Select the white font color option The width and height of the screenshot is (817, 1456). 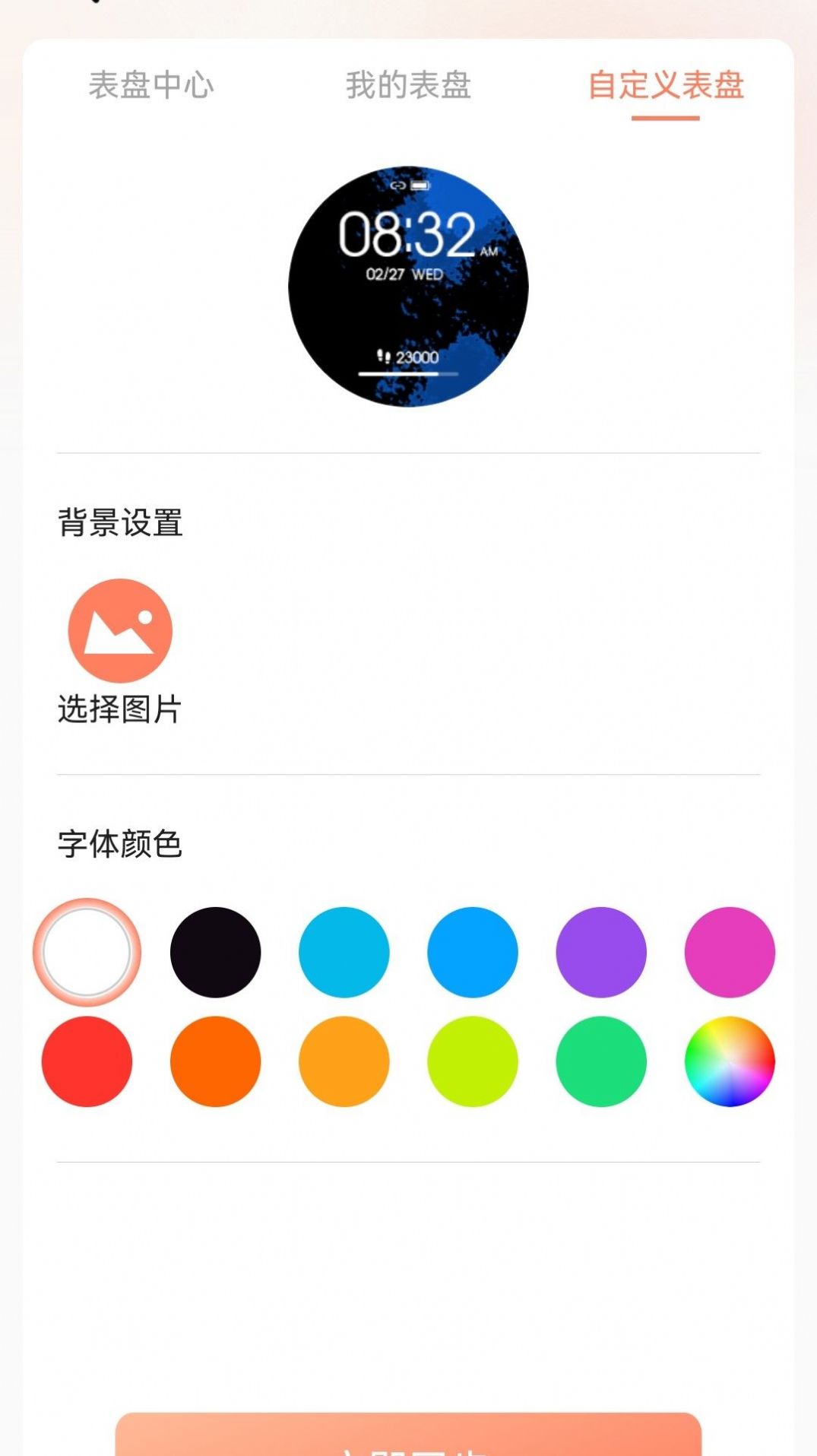click(x=87, y=950)
